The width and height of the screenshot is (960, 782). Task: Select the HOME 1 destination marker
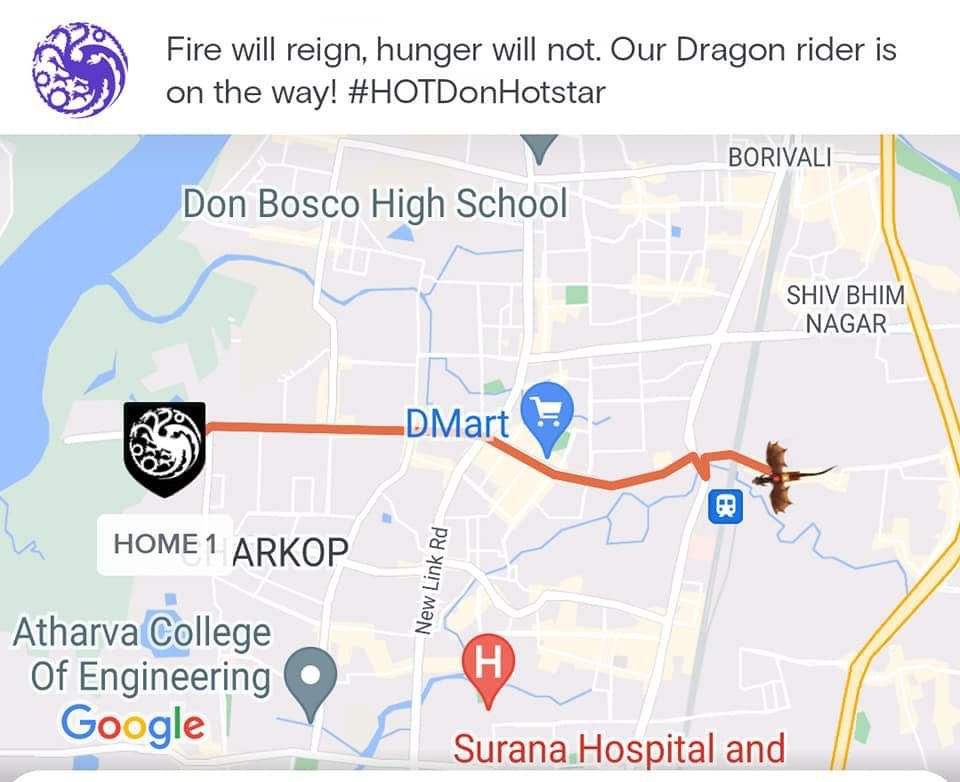tap(165, 449)
